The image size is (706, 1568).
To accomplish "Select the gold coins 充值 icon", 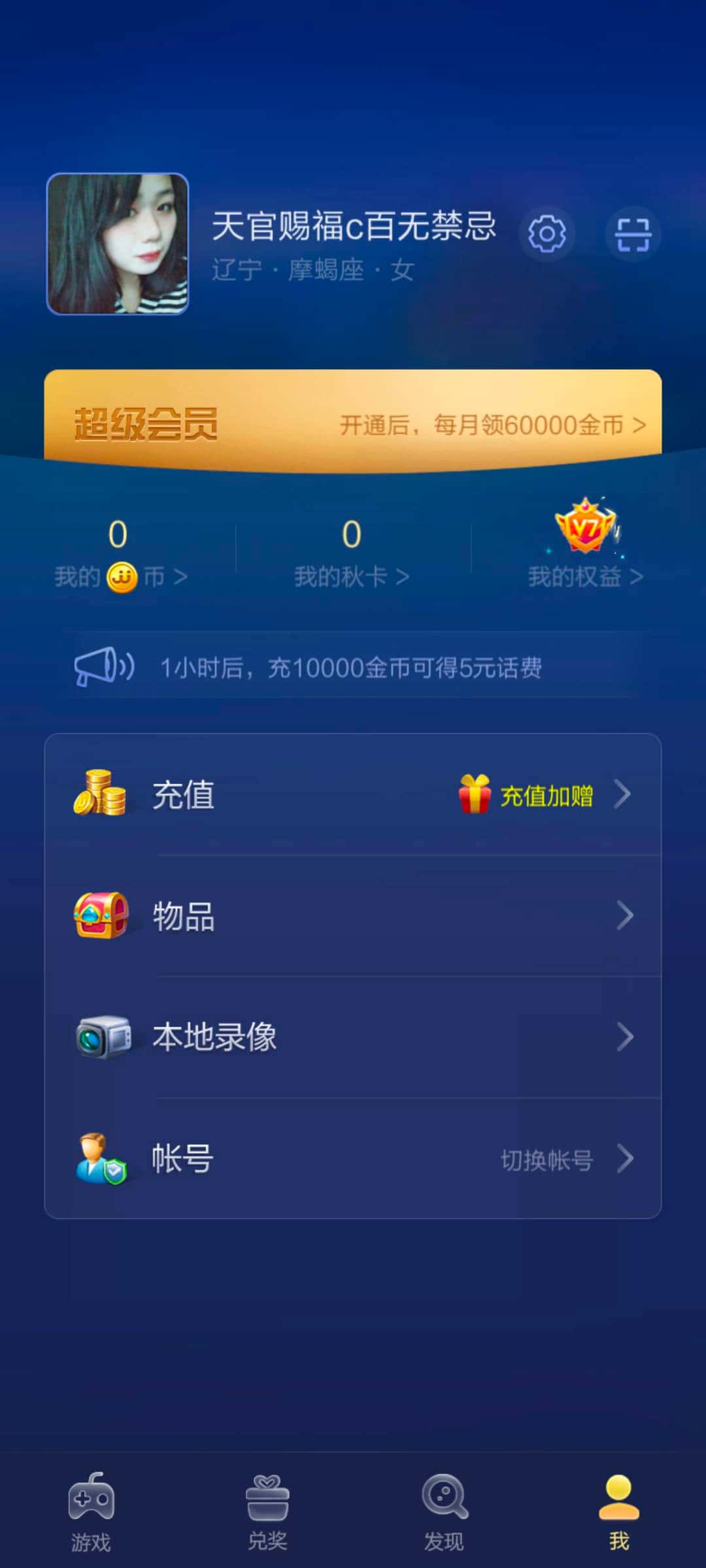I will click(105, 794).
